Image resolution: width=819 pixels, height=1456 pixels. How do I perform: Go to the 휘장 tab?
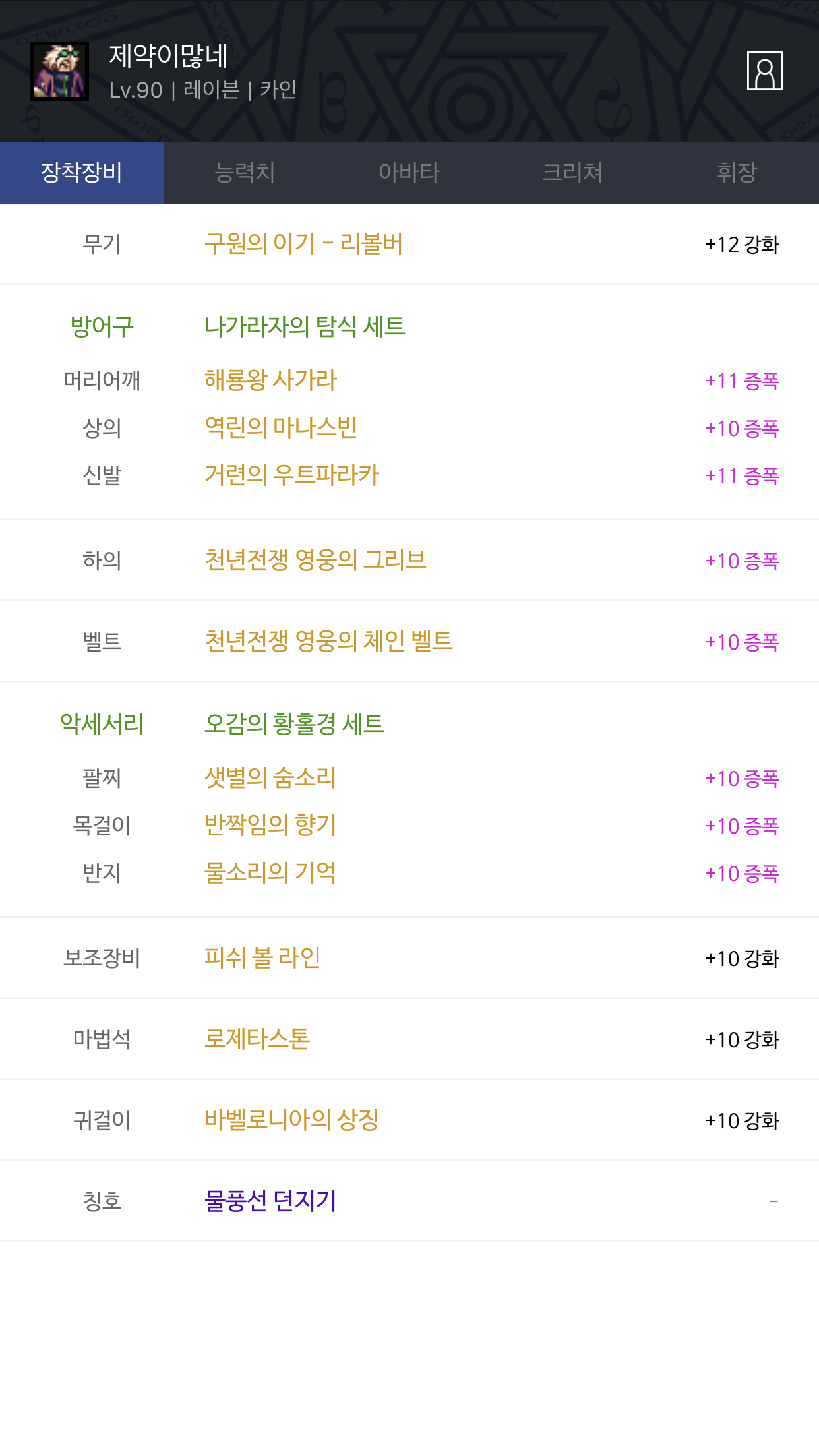737,173
